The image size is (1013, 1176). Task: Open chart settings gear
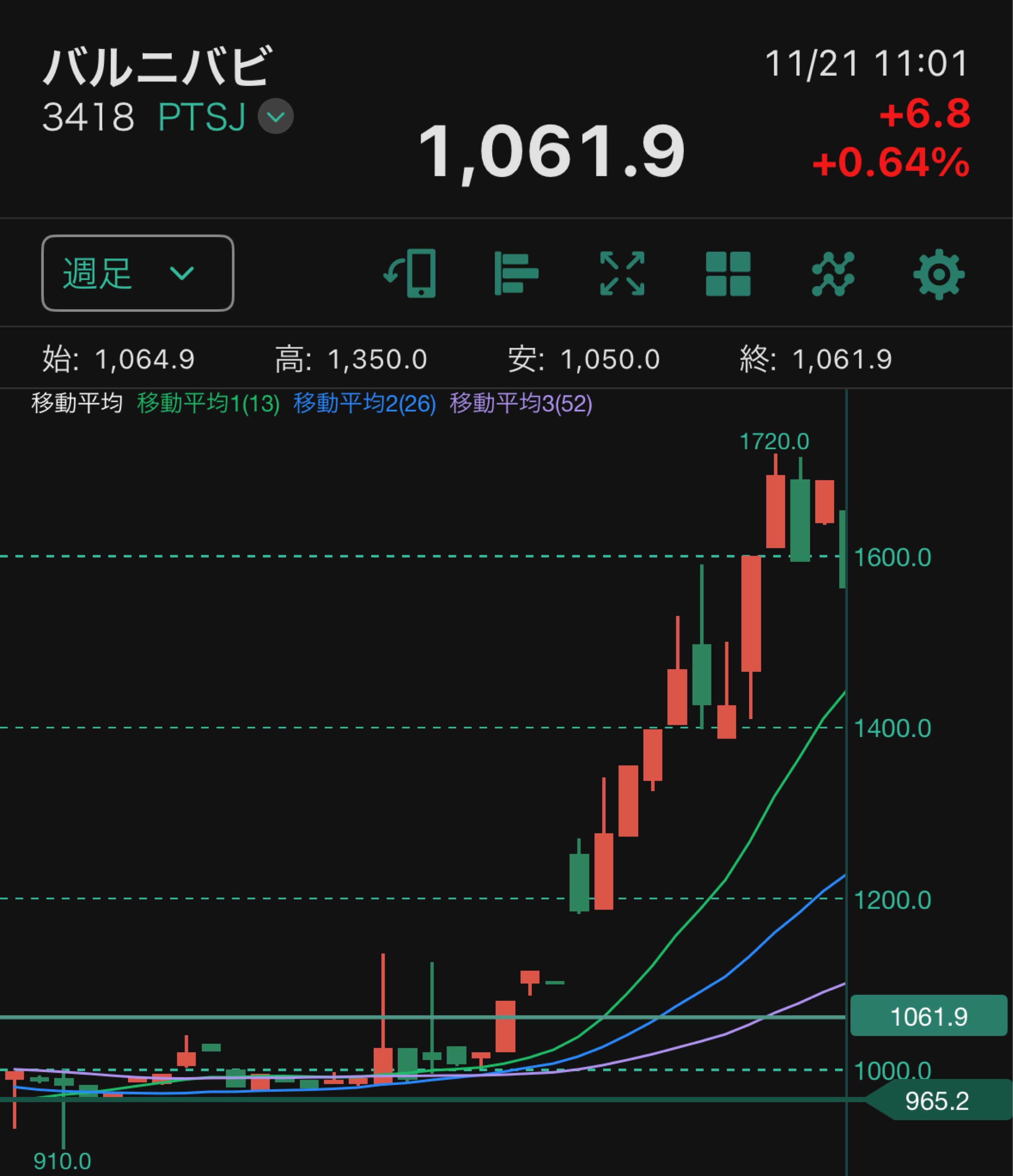(939, 273)
